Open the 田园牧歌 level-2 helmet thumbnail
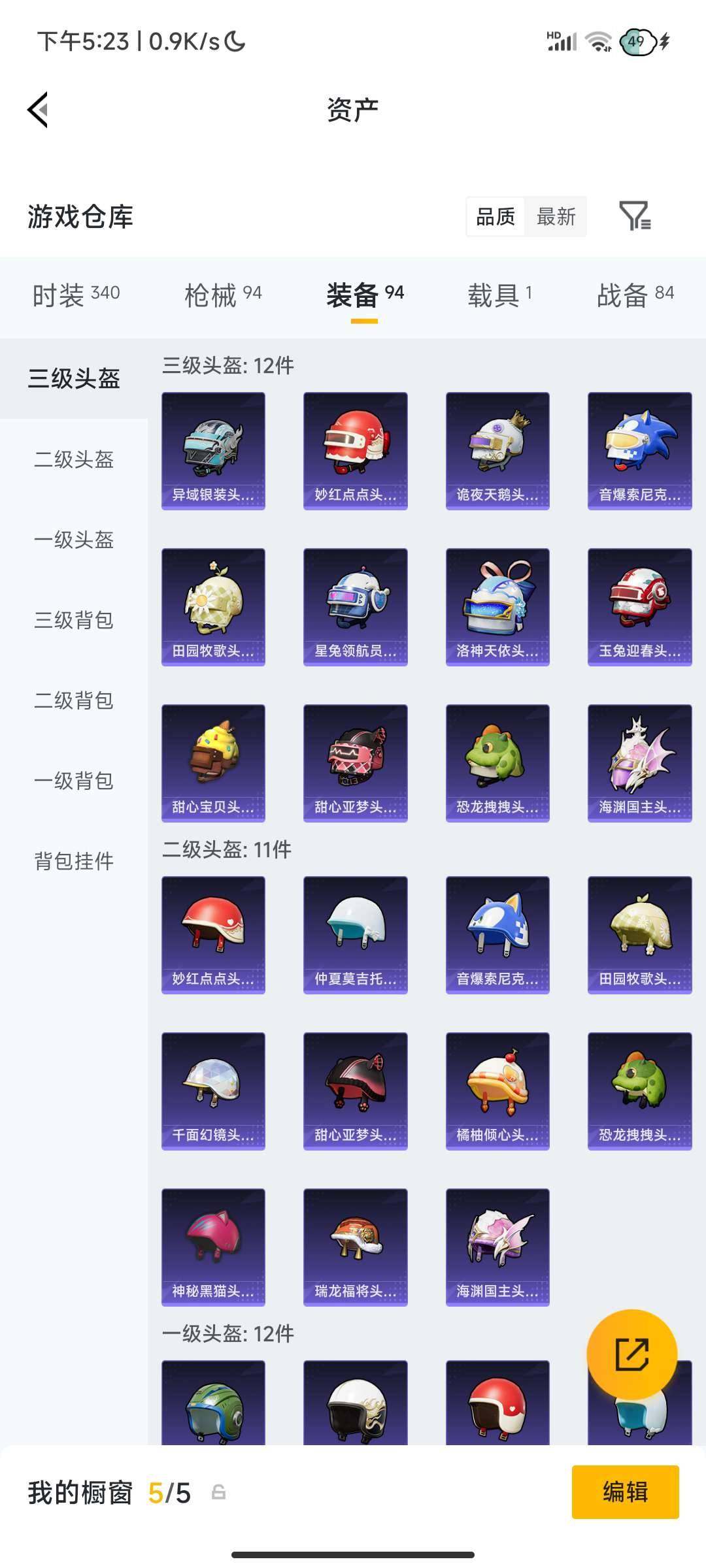This screenshot has width=706, height=1568. click(639, 934)
